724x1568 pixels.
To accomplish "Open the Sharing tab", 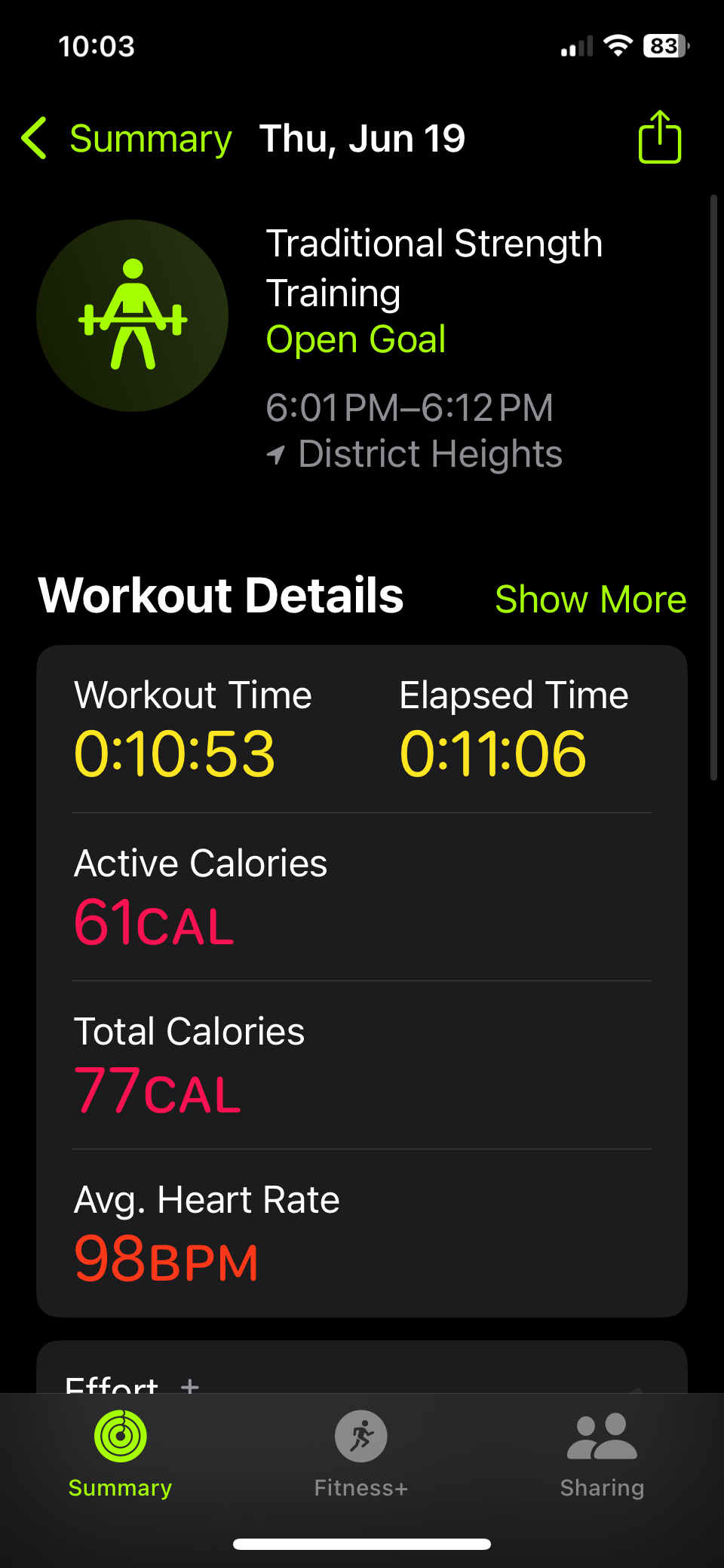I will click(x=602, y=1454).
